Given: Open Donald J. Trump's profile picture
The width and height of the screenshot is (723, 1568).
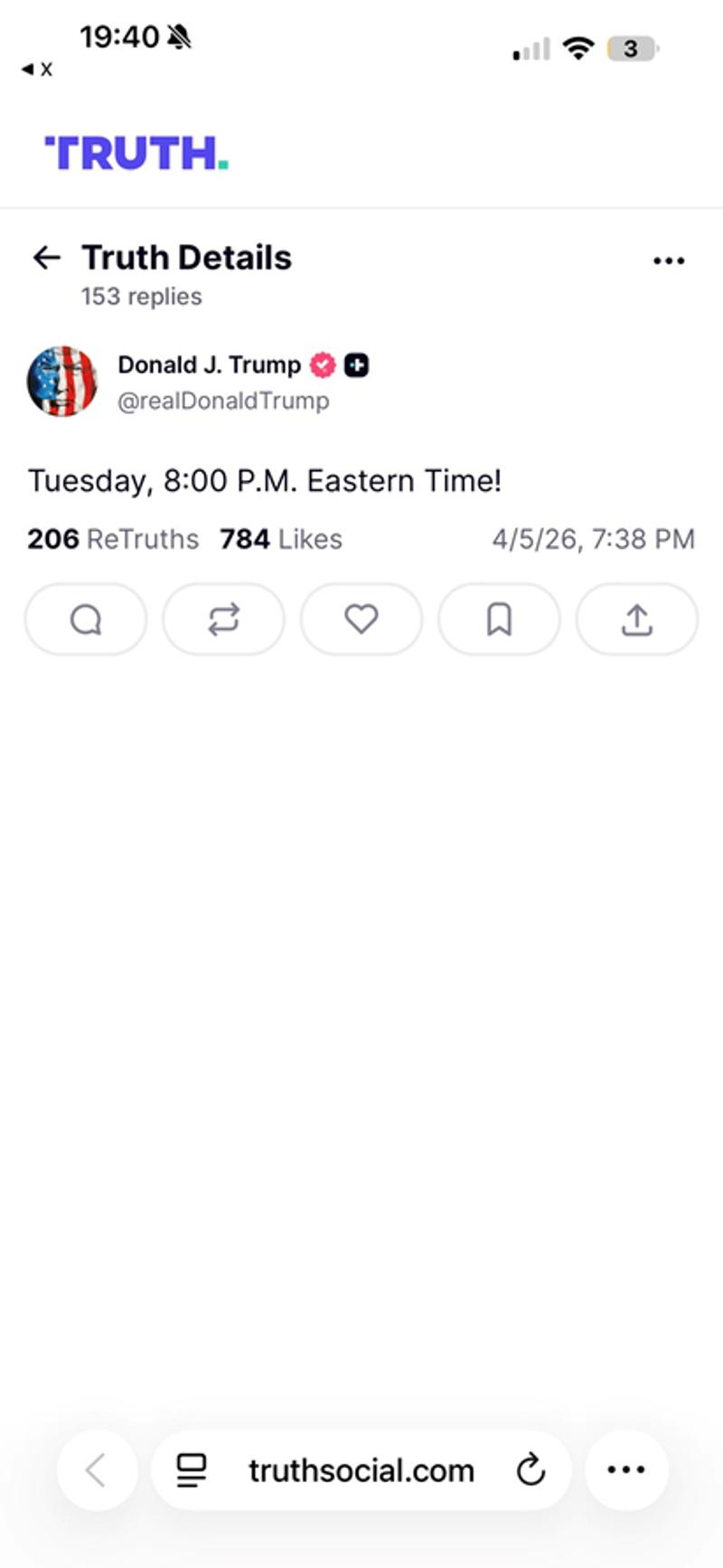Looking at the screenshot, I should (62, 382).
